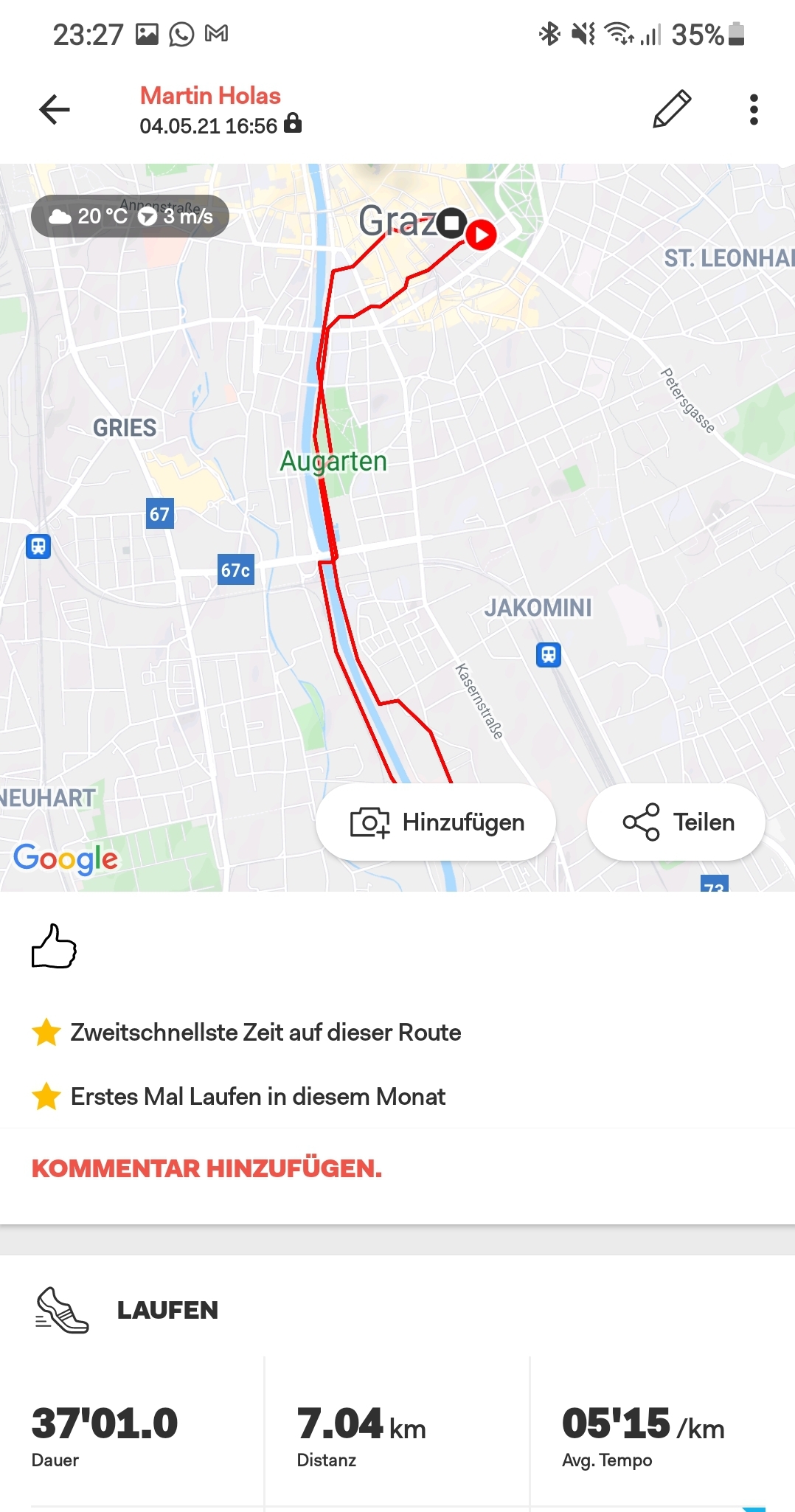Open the running route map
Image resolution: width=795 pixels, height=1512 pixels.
(x=397, y=527)
